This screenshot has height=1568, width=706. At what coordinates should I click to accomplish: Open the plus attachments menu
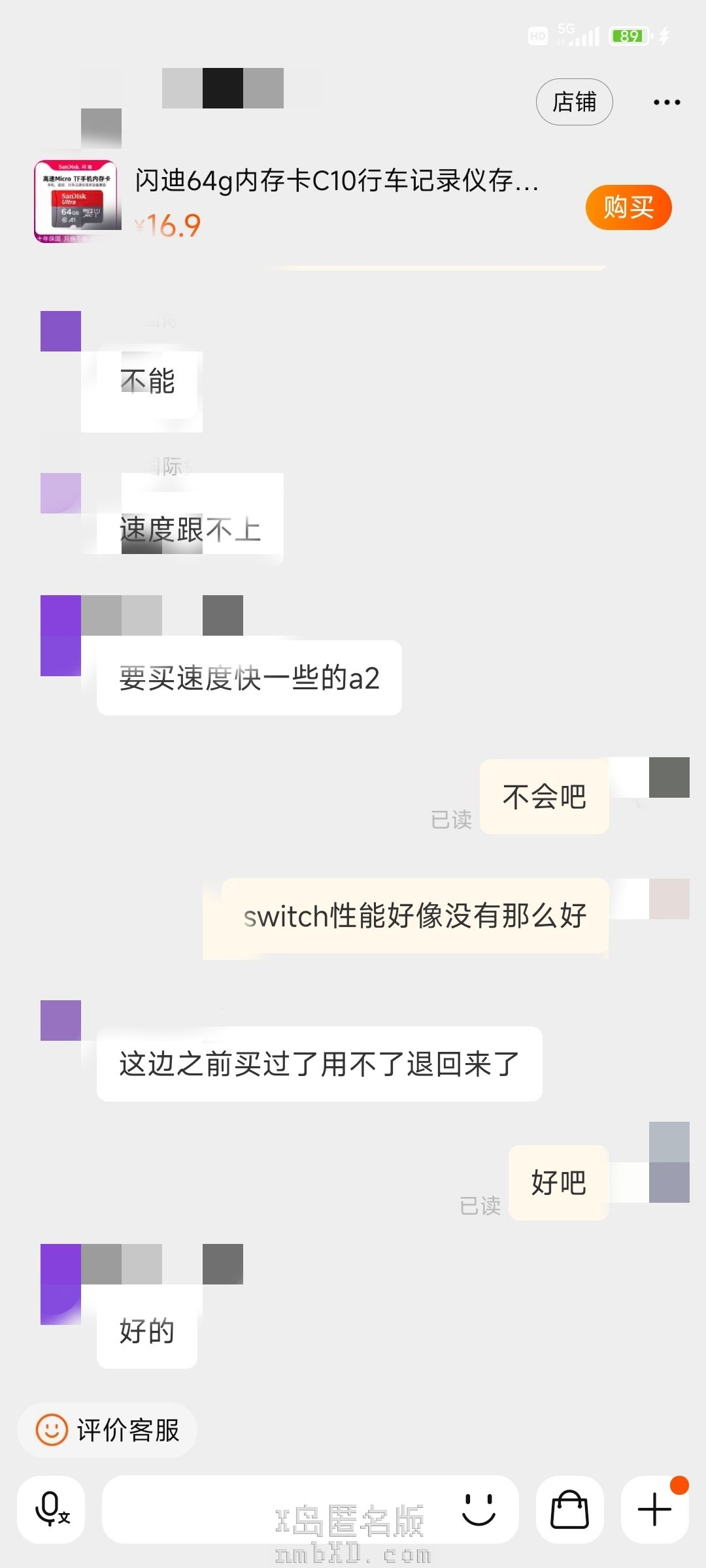click(654, 1510)
